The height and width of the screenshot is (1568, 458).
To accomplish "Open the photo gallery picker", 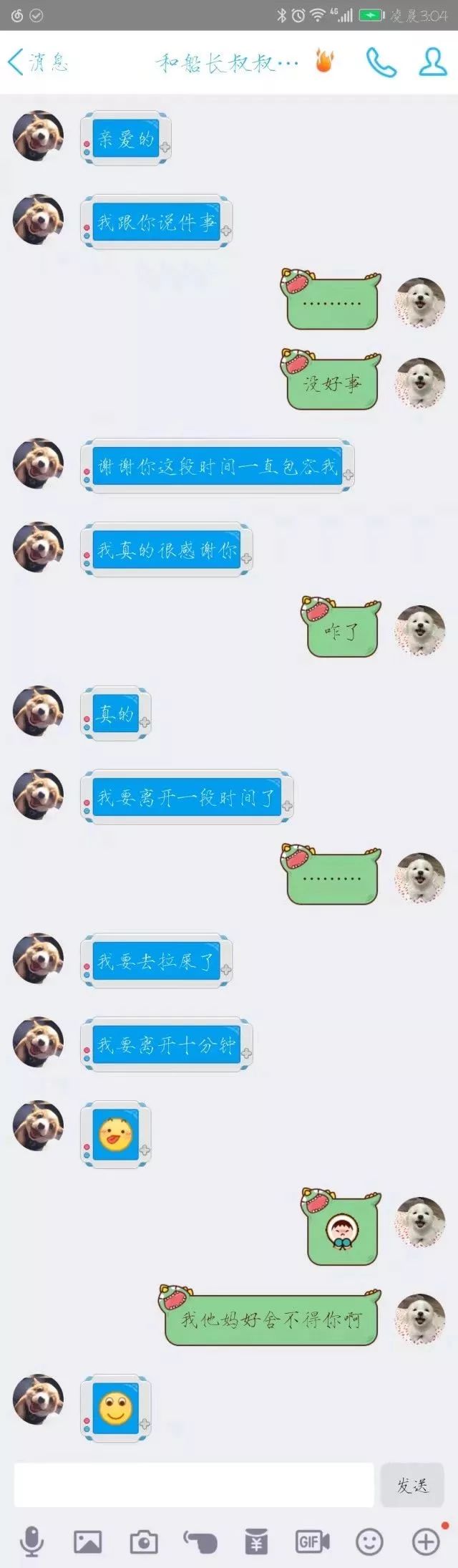I will (x=87, y=1541).
